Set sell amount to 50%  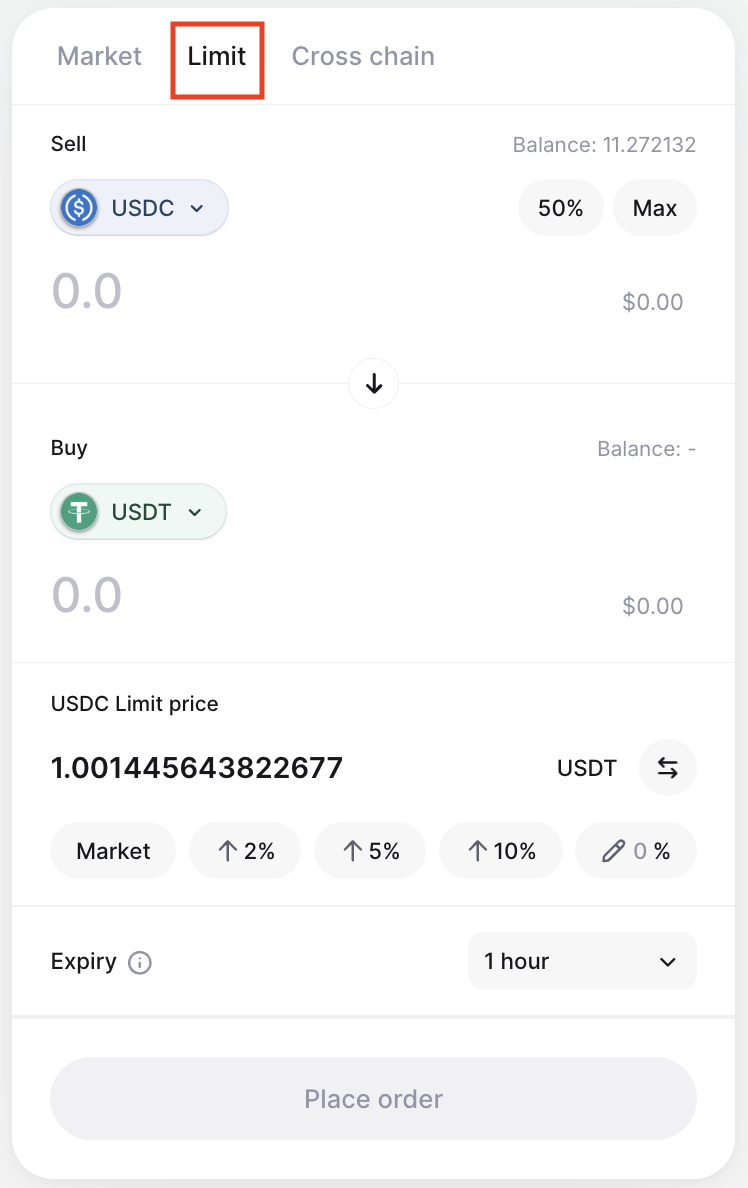(x=560, y=208)
